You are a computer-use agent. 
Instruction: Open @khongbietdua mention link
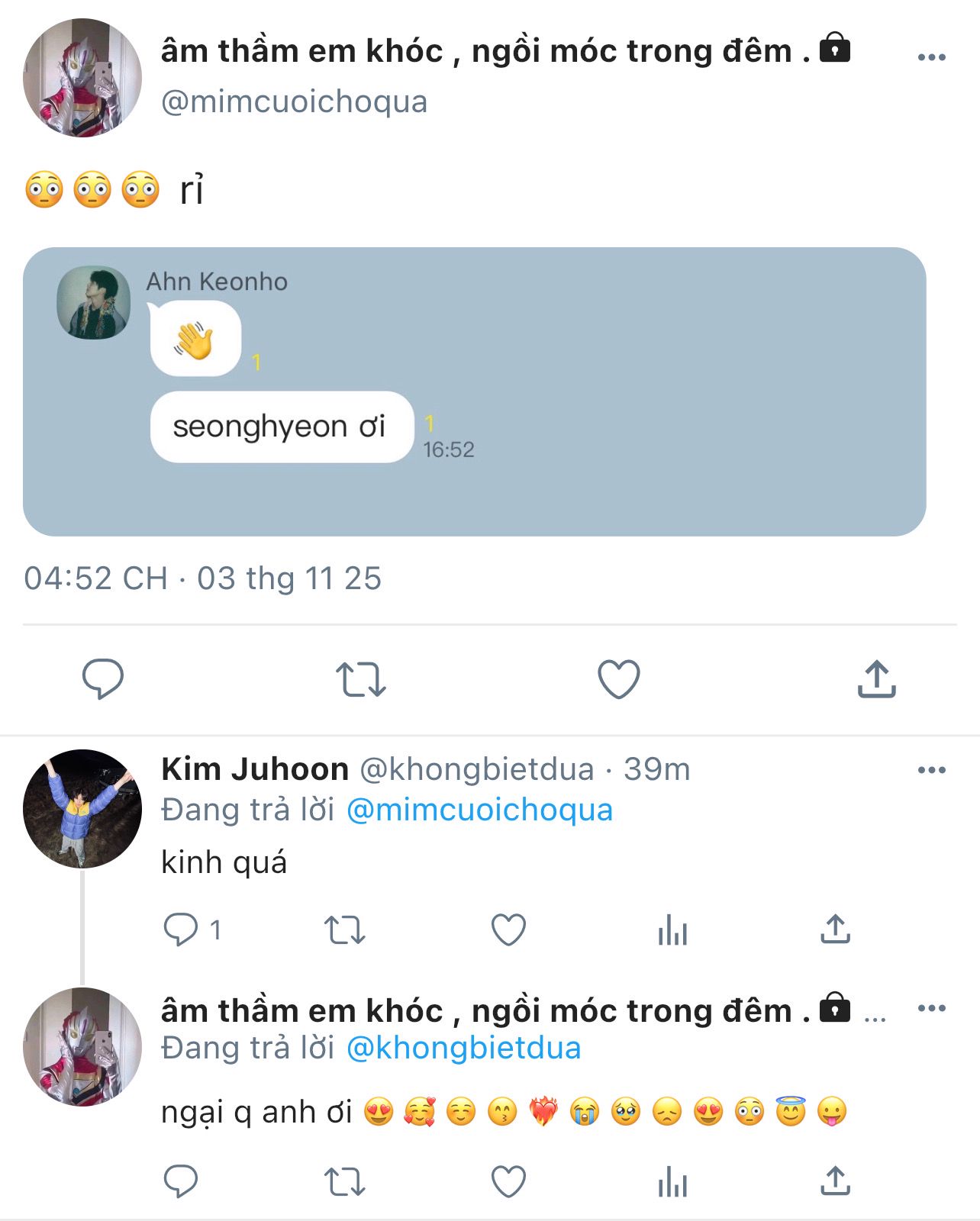pyautogui.click(x=463, y=1048)
